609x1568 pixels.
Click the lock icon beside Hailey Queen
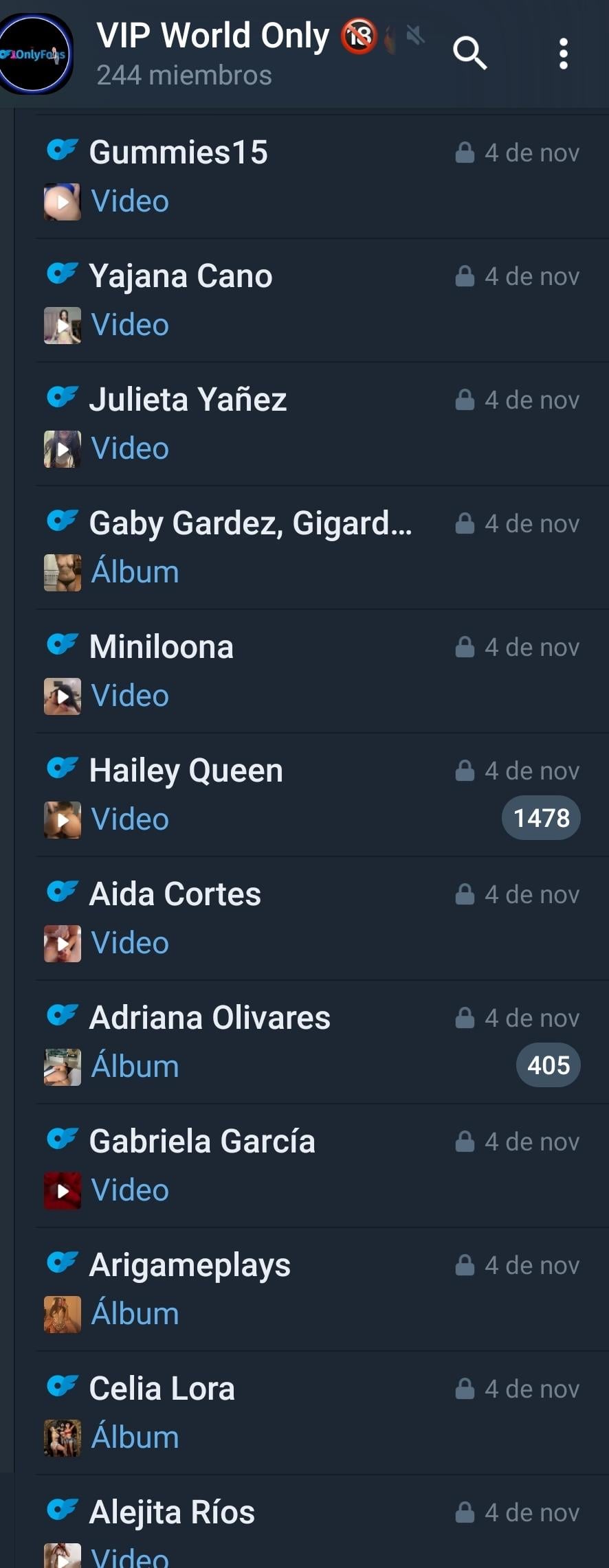(464, 769)
